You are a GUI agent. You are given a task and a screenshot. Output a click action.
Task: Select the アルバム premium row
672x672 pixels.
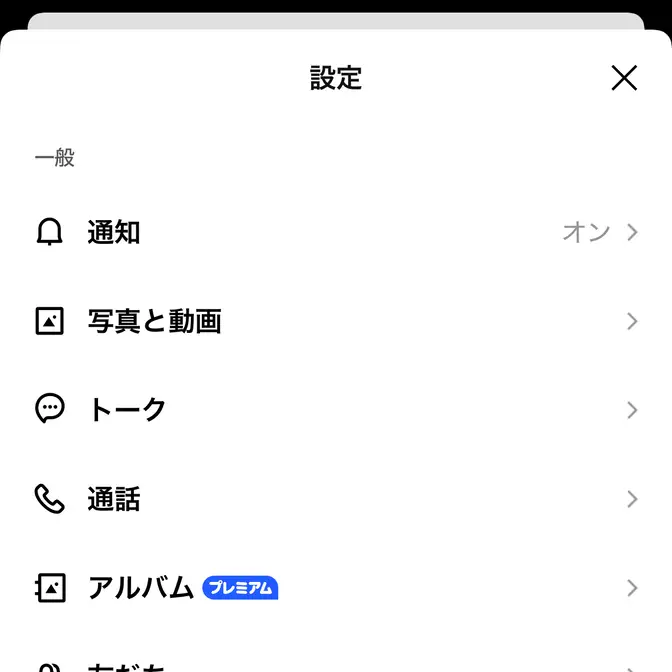coord(336,588)
